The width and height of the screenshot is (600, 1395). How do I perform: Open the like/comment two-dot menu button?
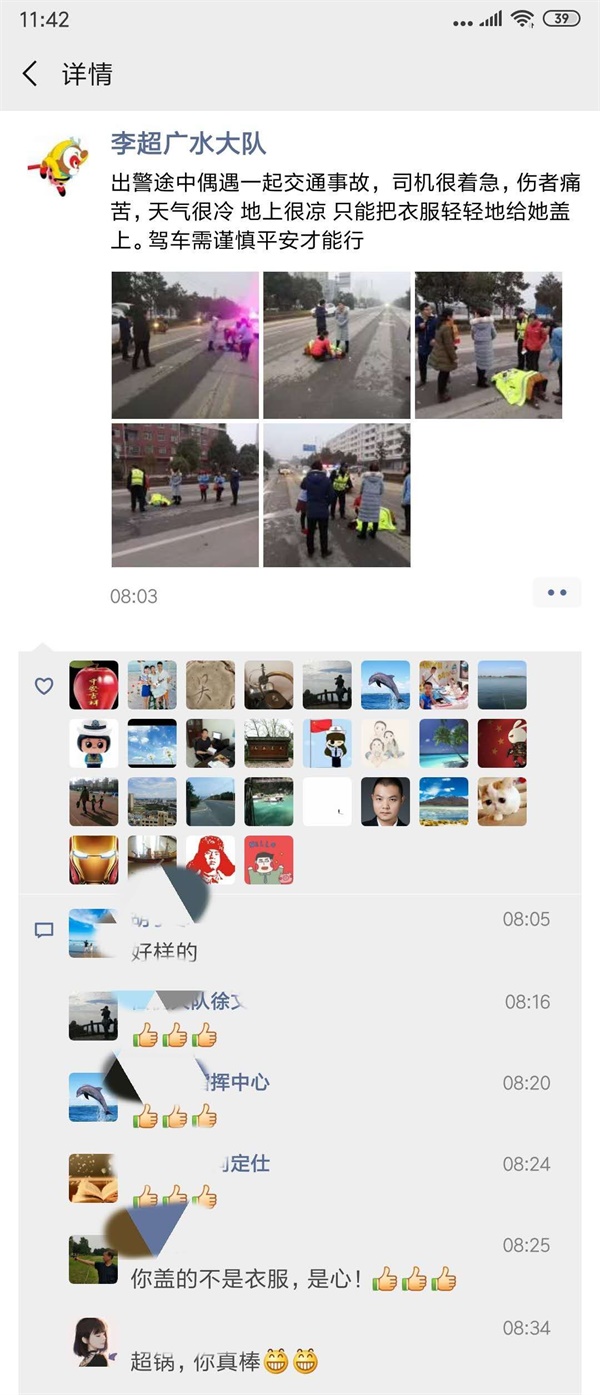tap(557, 593)
